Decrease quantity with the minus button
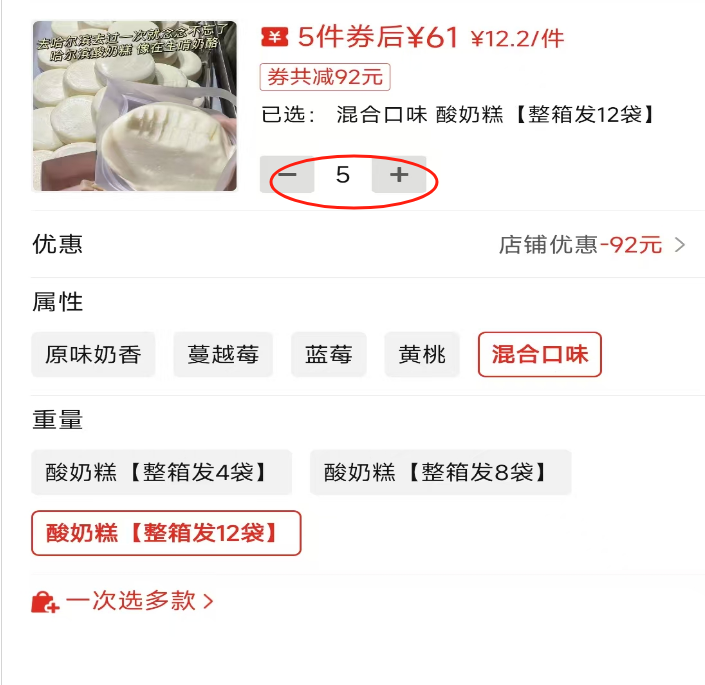This screenshot has height=685, width=705. (288, 175)
